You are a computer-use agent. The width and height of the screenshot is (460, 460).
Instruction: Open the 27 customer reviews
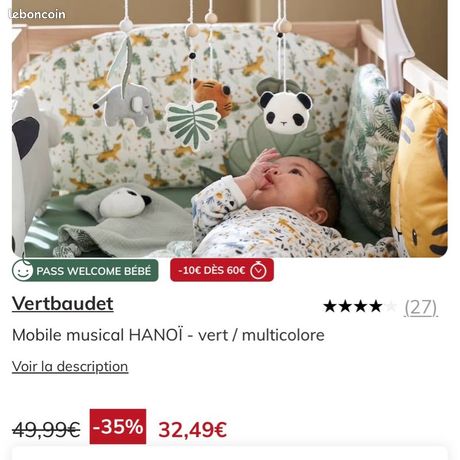421,307
